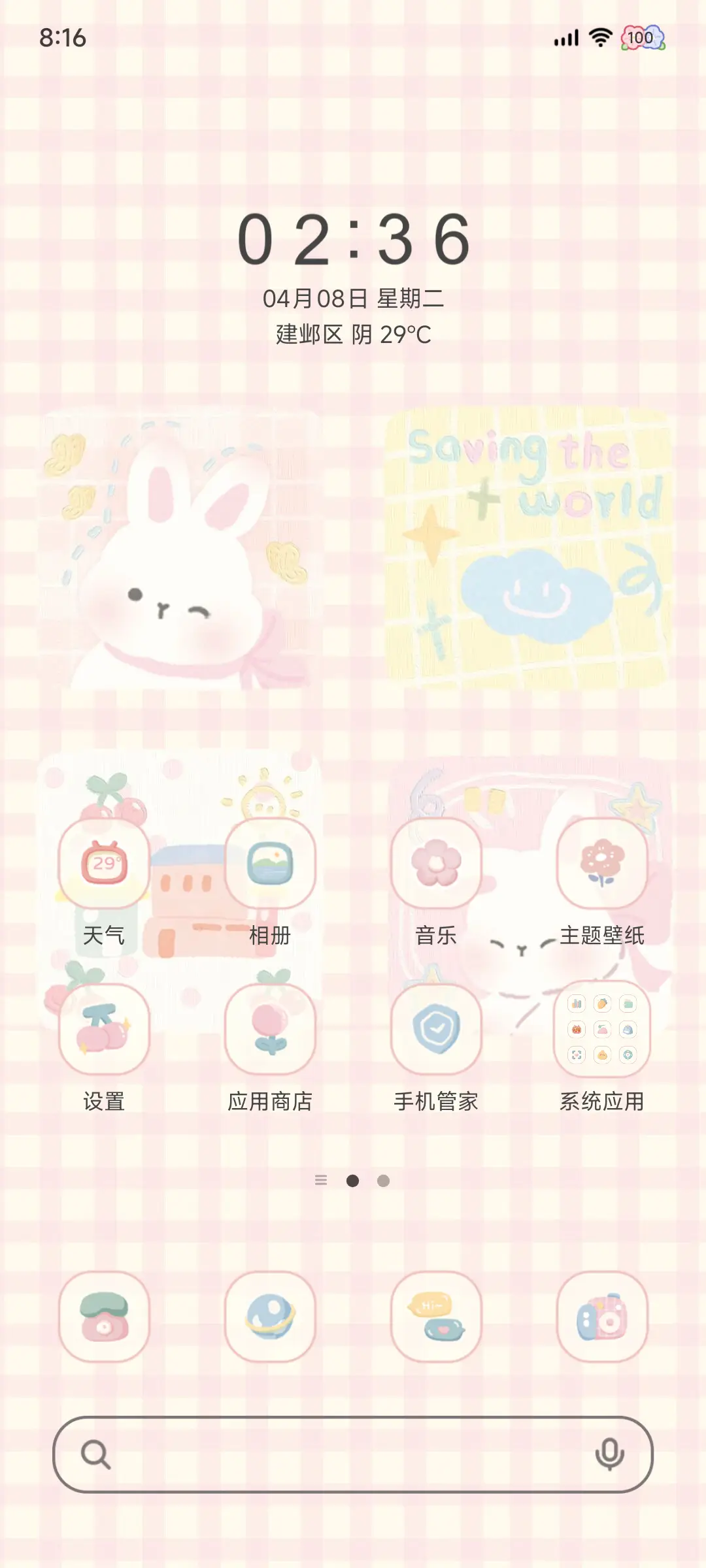Launch the 音乐 (Music) app

(437, 862)
